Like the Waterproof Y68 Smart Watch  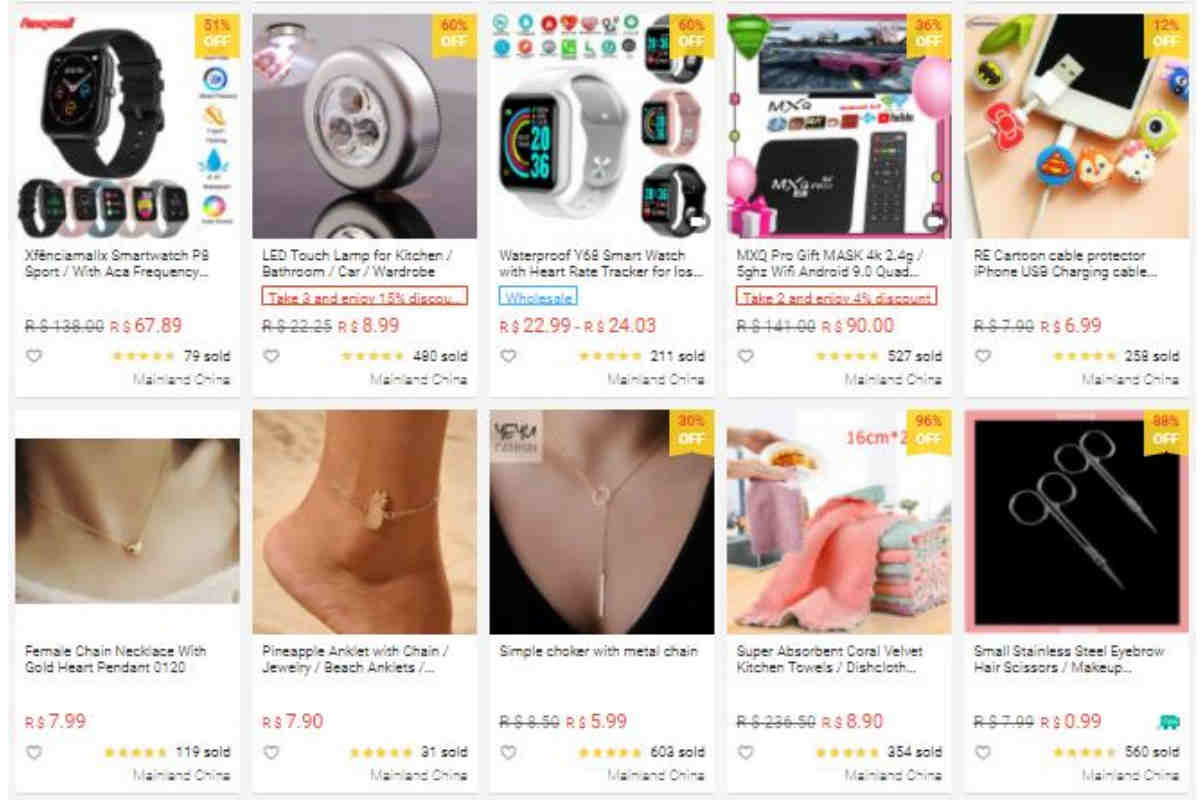(508, 356)
